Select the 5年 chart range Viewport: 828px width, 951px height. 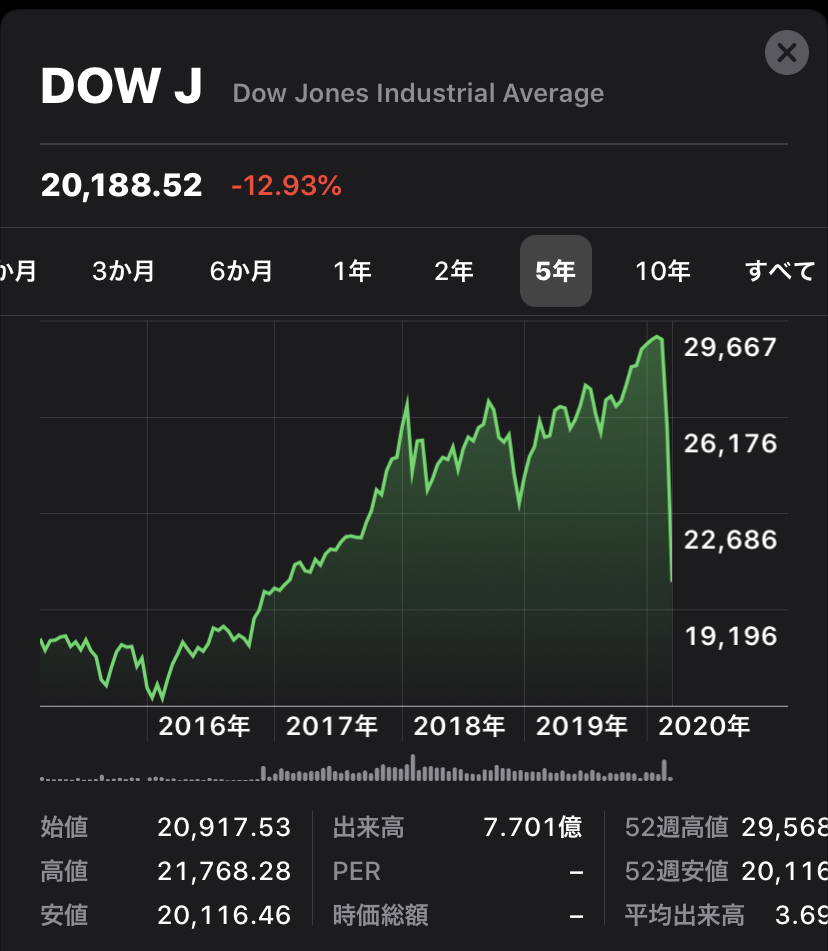[555, 271]
